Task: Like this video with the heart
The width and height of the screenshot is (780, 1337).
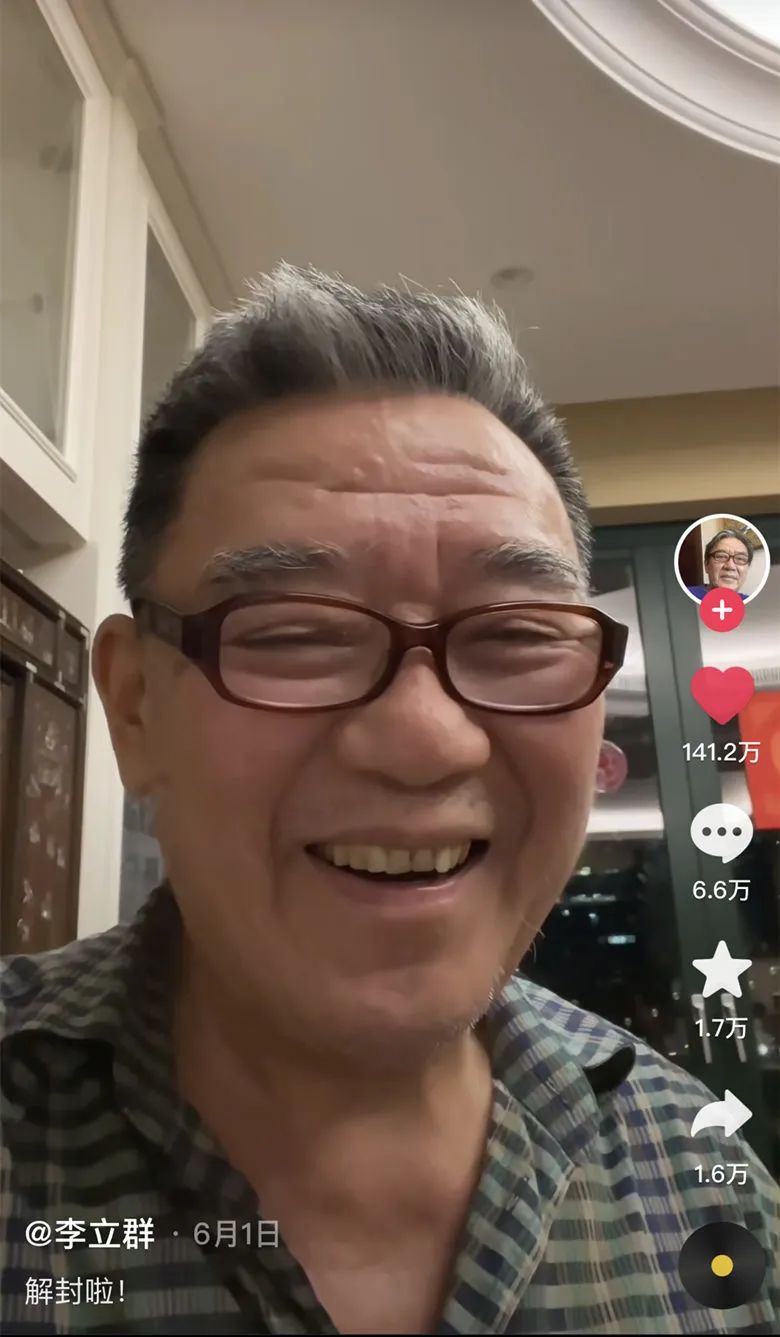Action: [722, 694]
